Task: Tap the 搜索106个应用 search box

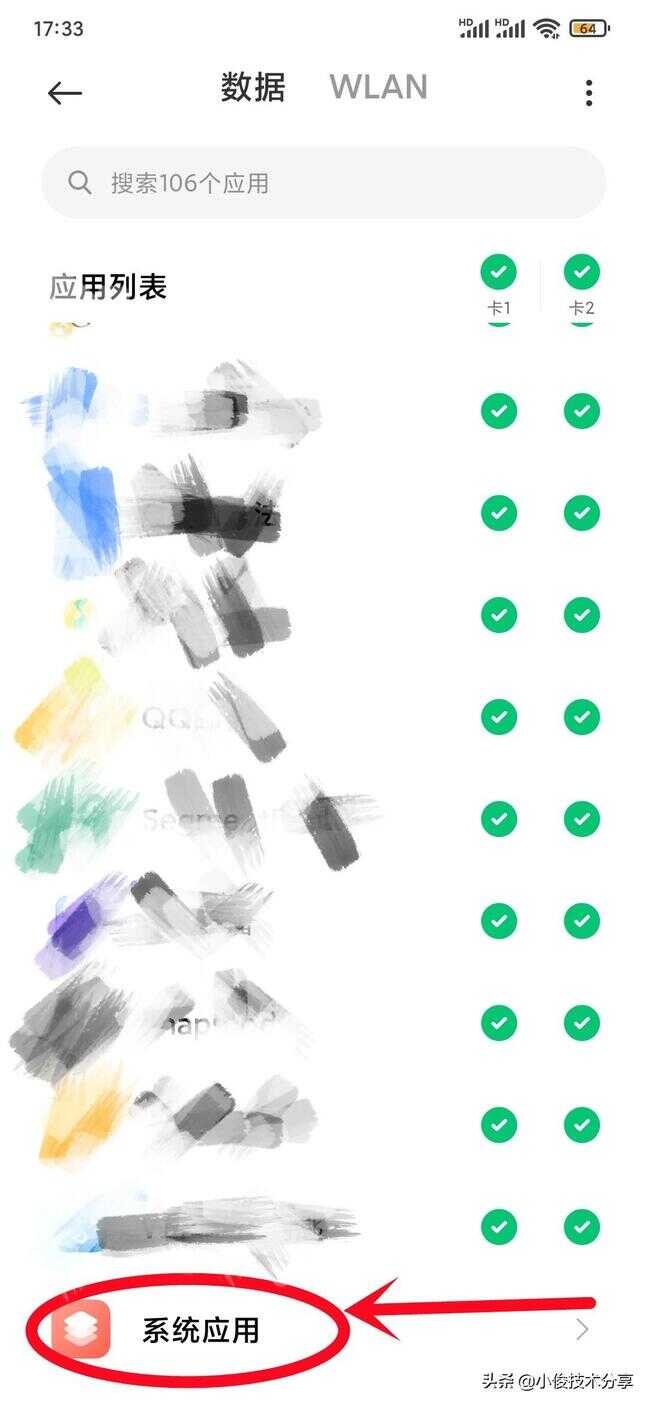Action: [x=324, y=183]
